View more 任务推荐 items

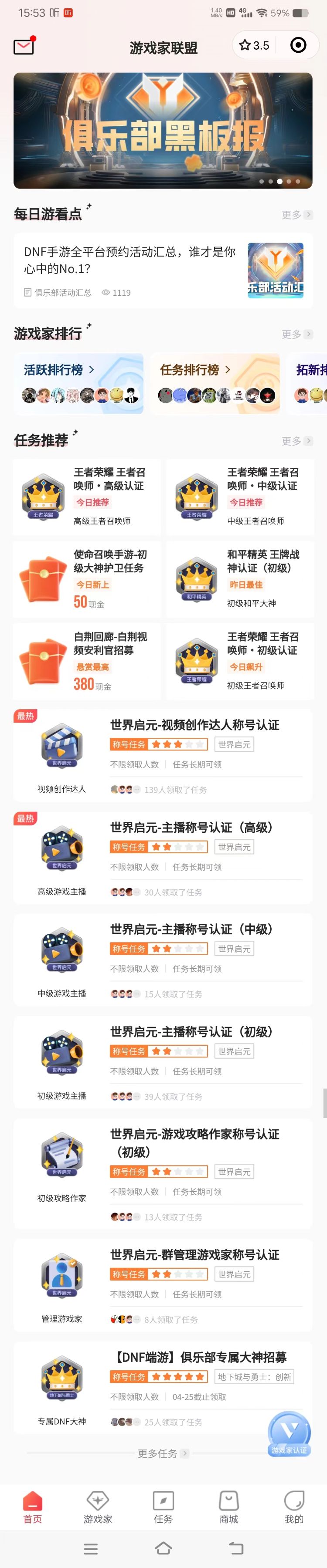point(296,441)
